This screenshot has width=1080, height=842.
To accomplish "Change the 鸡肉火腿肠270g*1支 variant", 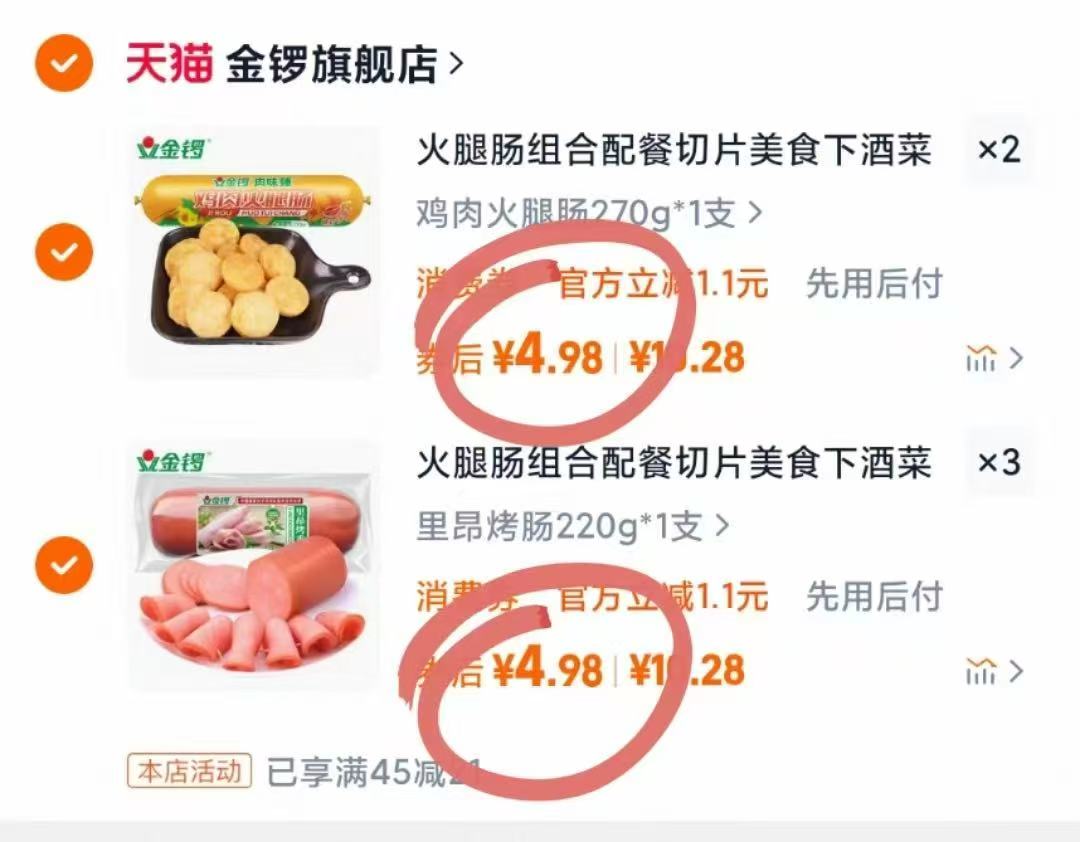I will (x=590, y=212).
